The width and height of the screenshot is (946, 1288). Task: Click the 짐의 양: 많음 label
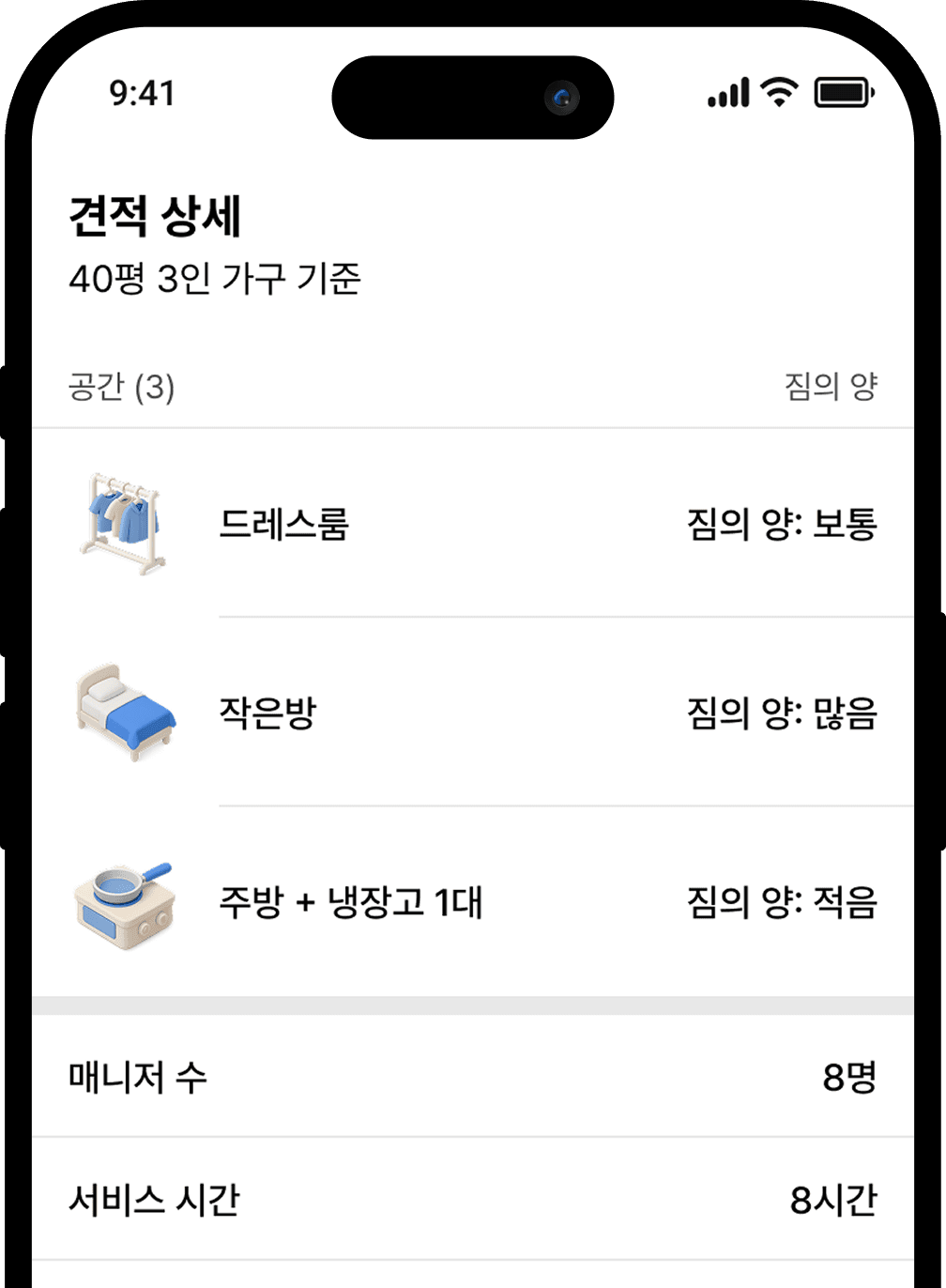pos(783,715)
